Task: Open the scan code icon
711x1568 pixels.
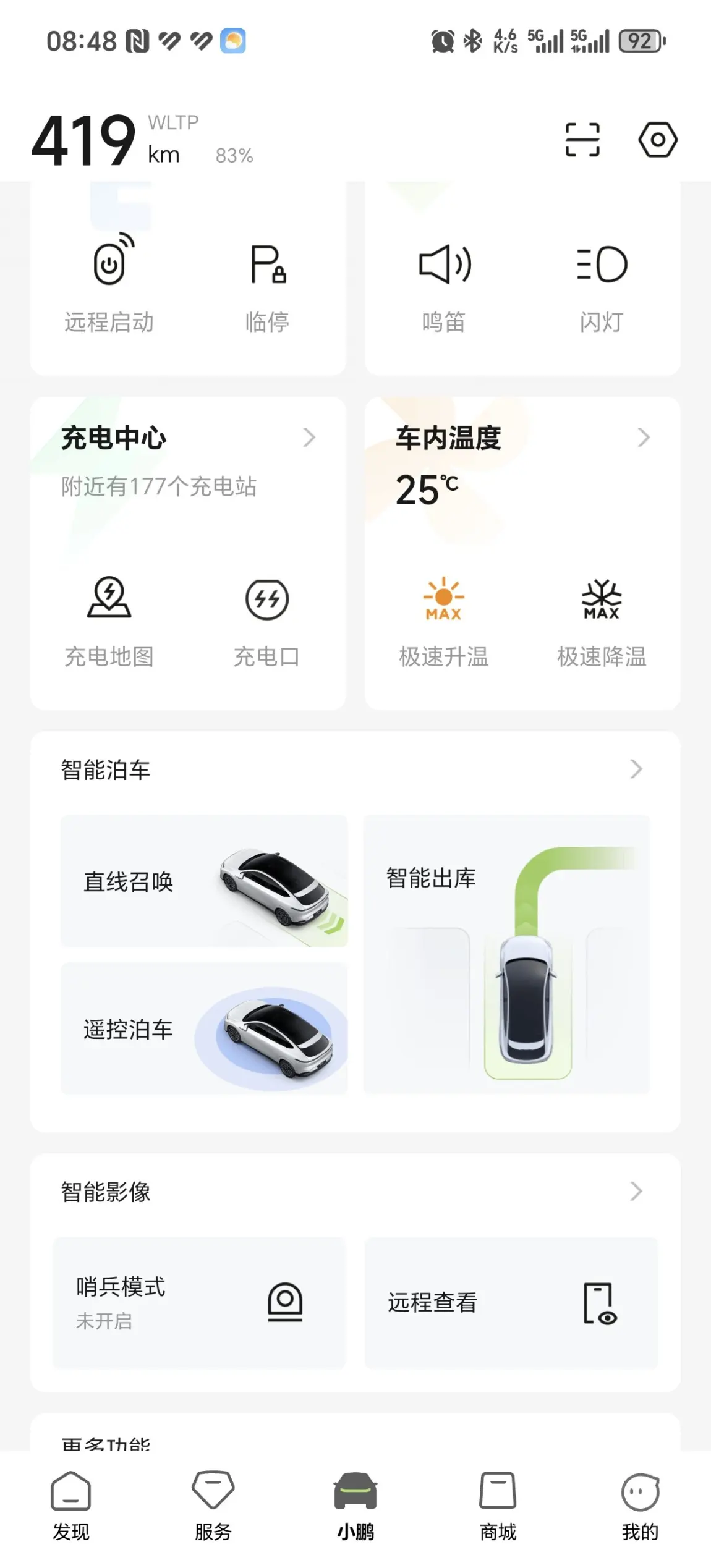Action: pos(582,139)
